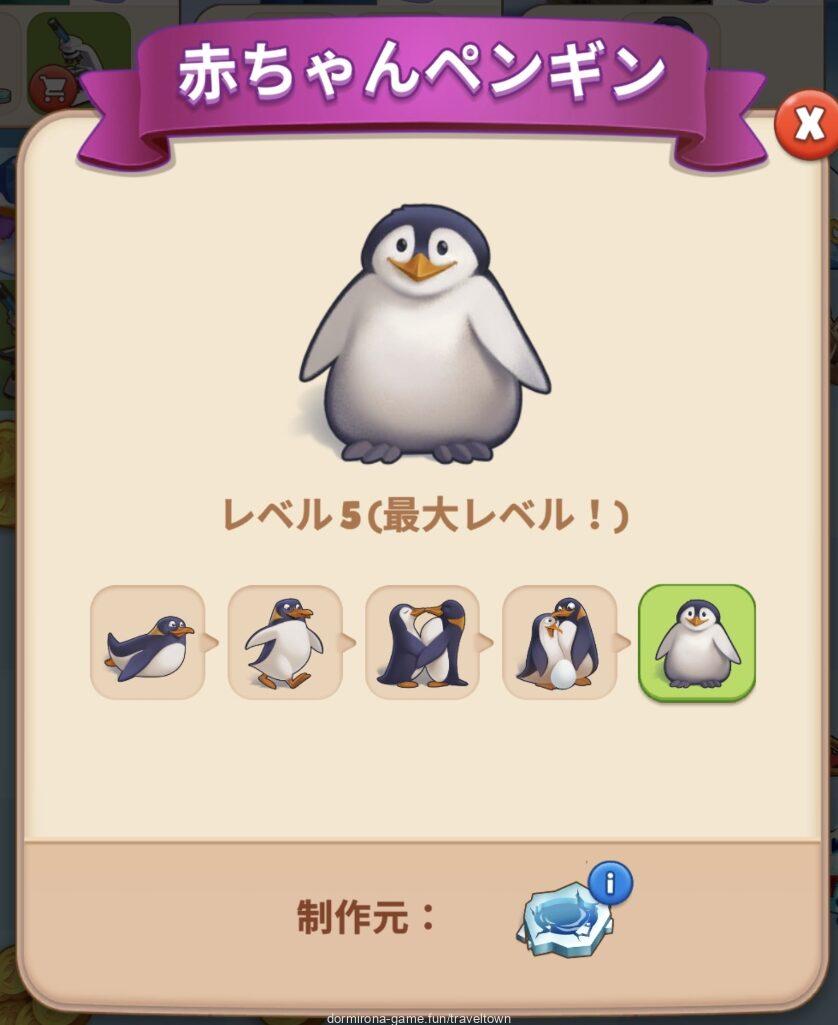Select the level 4 penguins with egg tile
The width and height of the screenshot is (838, 1025).
point(558,642)
